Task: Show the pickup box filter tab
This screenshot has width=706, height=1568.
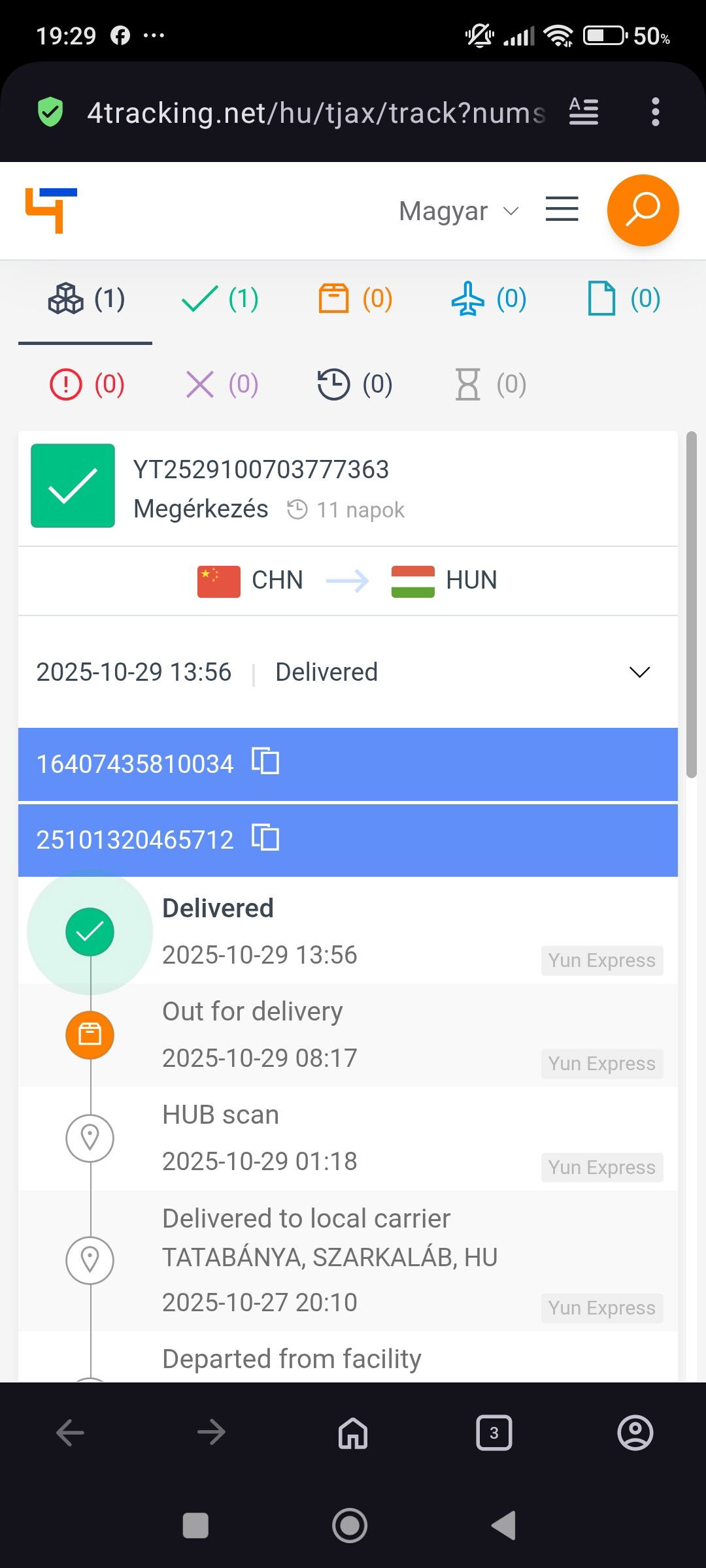Action: click(355, 299)
